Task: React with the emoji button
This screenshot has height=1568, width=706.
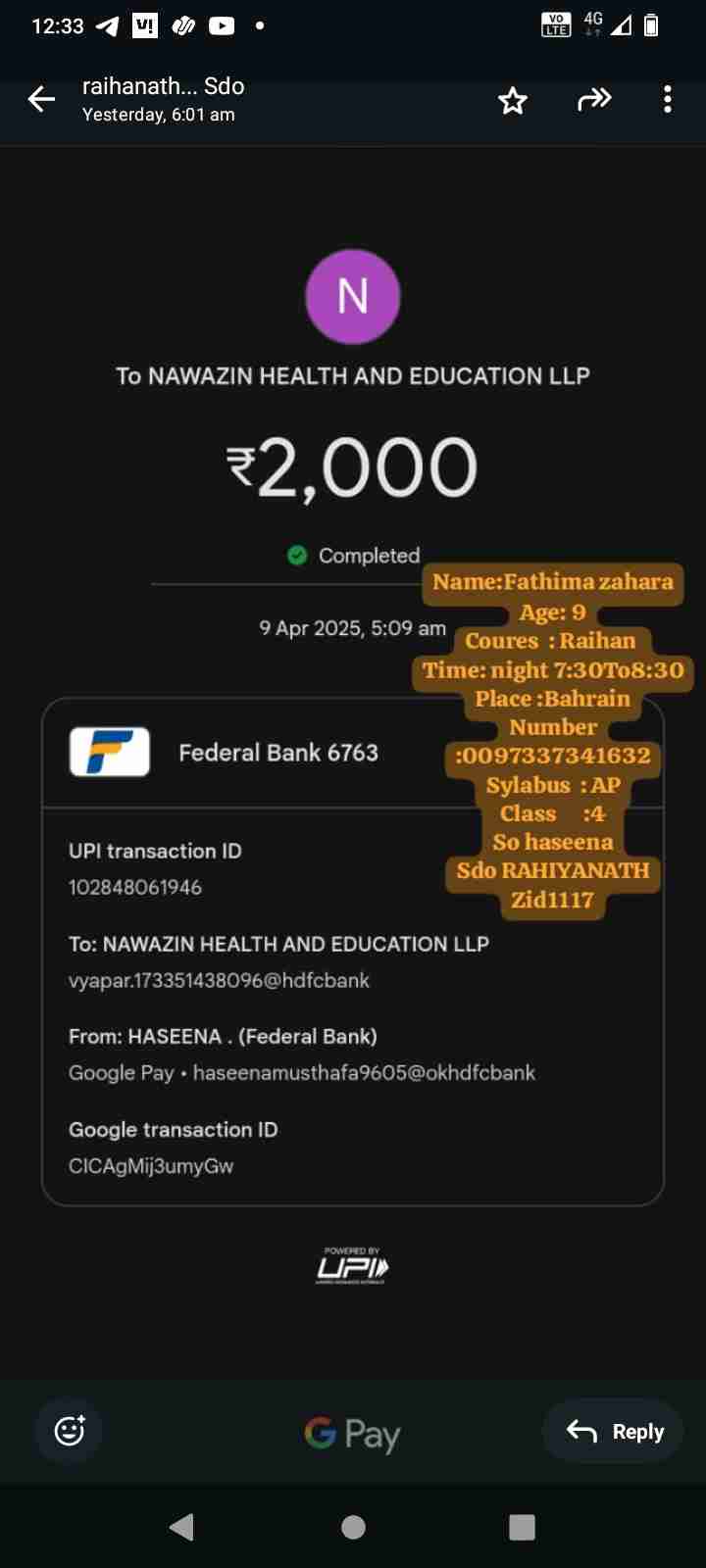Action: coord(69,1431)
